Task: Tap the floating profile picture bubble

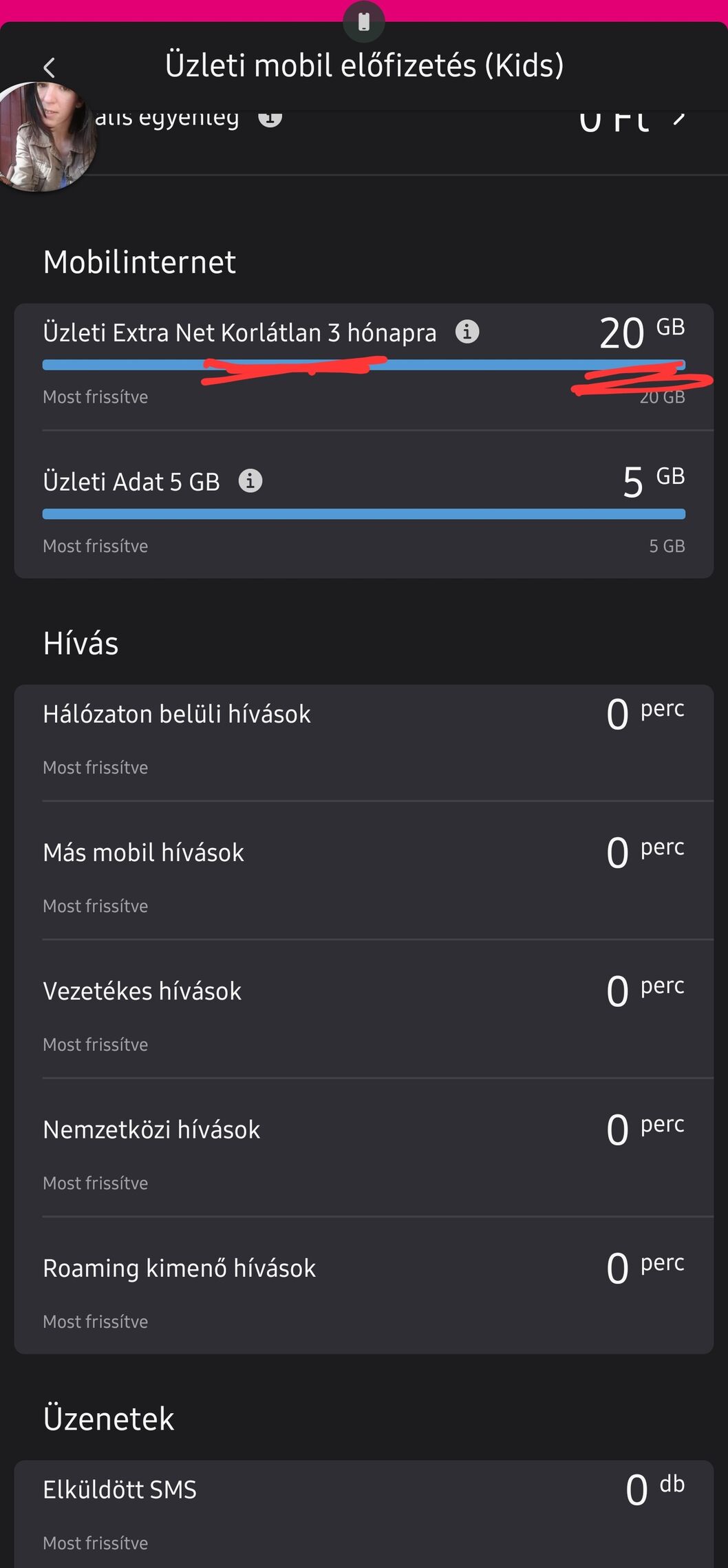Action: pos(44,136)
